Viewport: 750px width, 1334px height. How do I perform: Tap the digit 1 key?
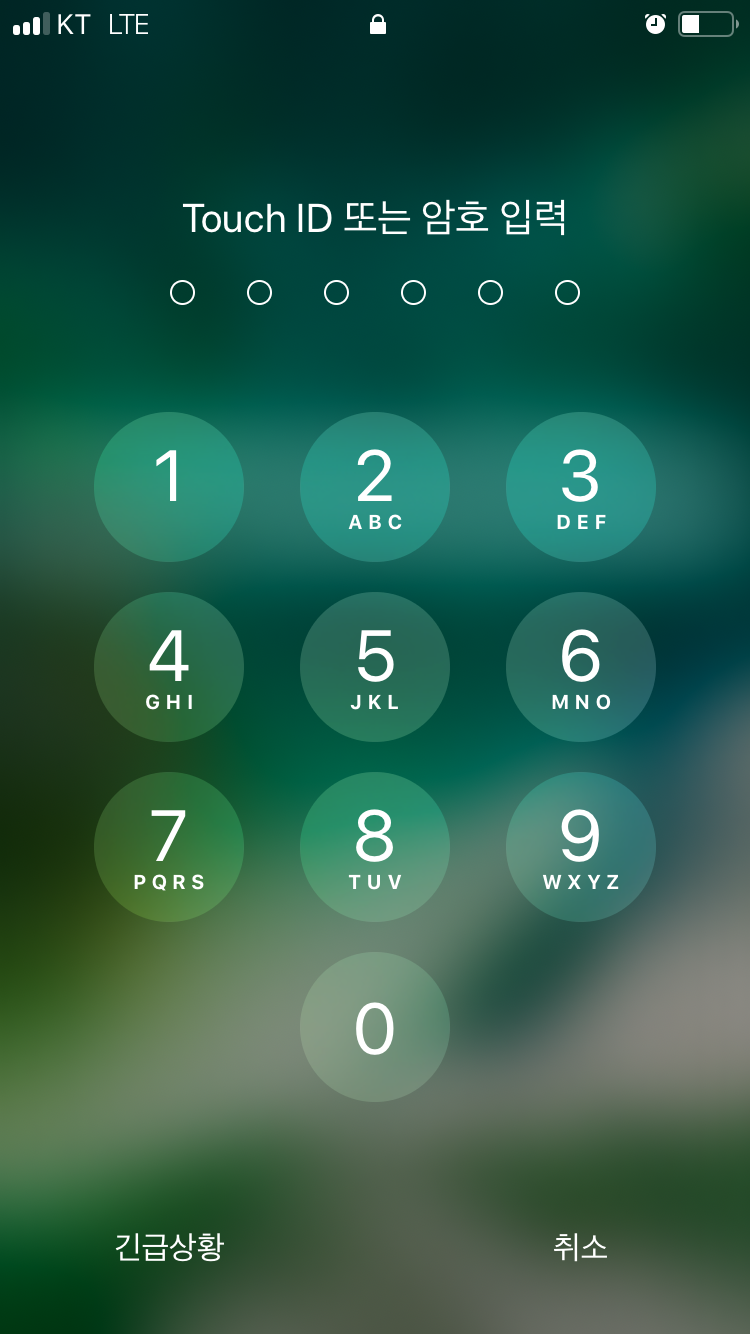pyautogui.click(x=169, y=487)
